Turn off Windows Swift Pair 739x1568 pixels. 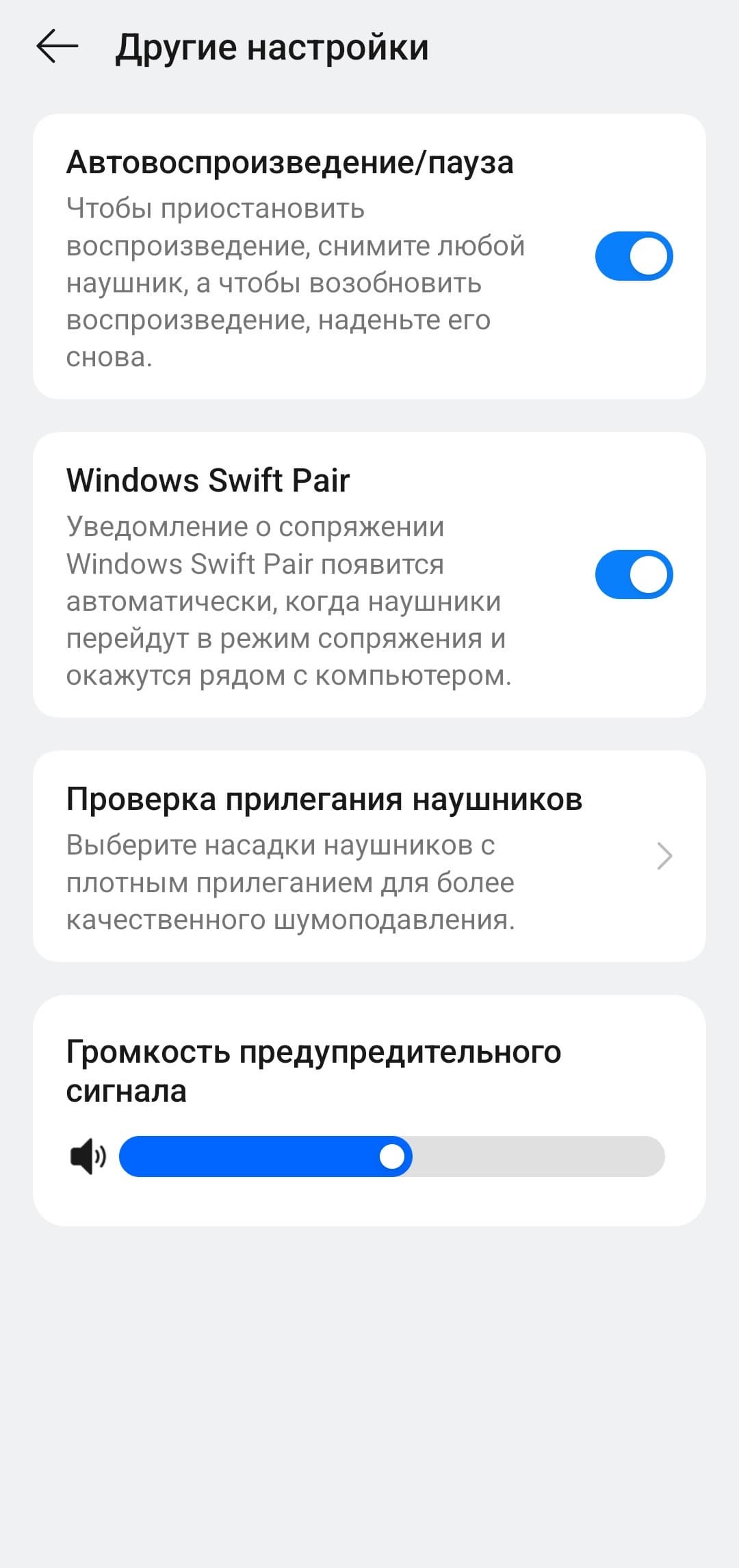click(634, 574)
